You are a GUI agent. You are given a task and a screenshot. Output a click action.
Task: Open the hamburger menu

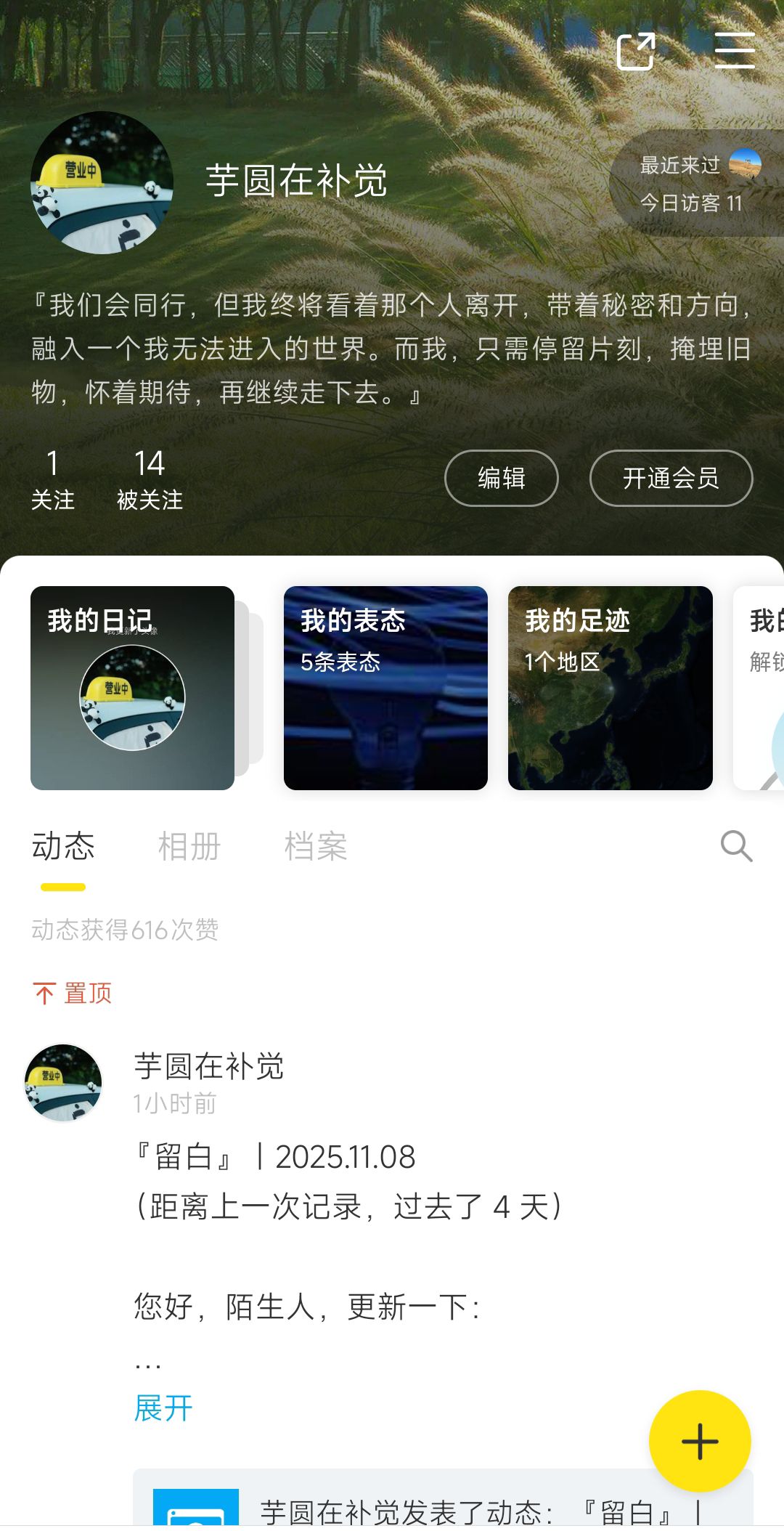735,51
